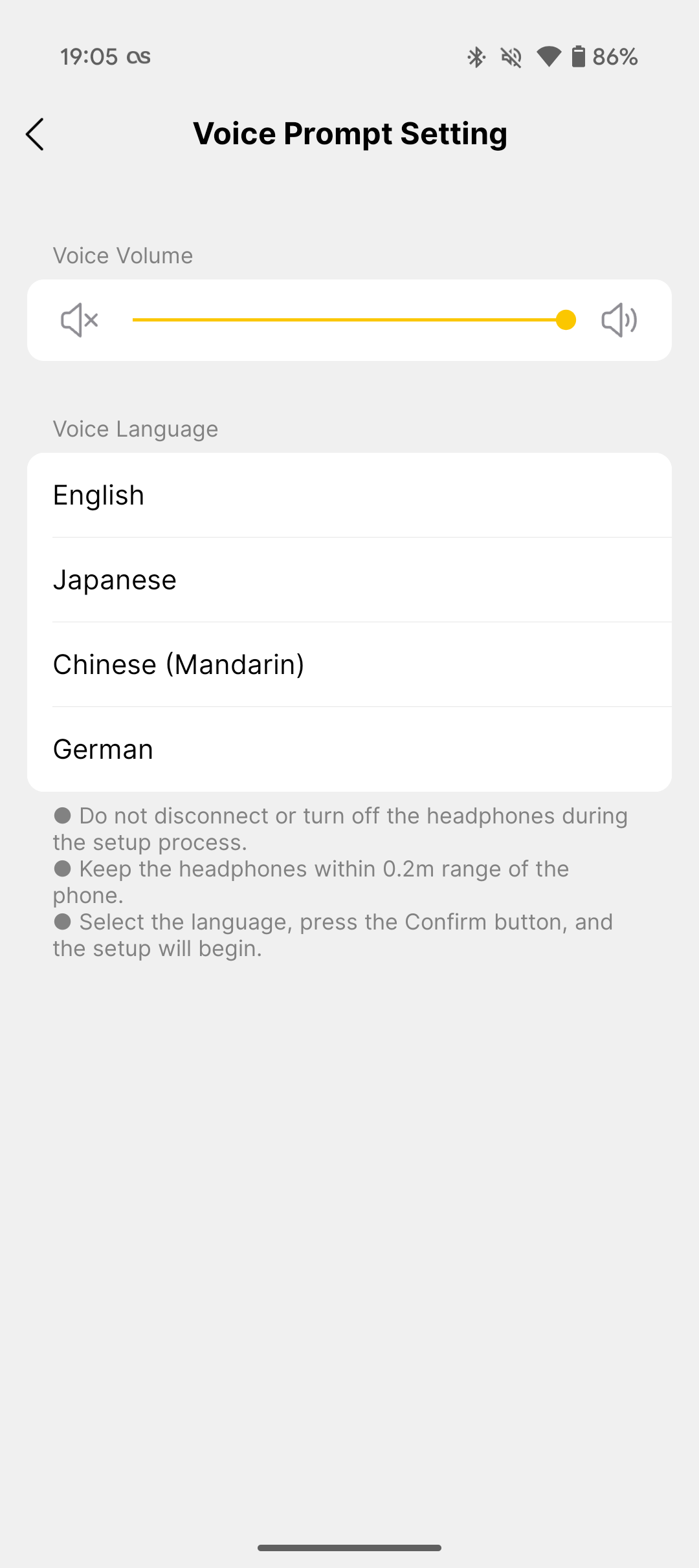Set voice language to German

tap(349, 750)
